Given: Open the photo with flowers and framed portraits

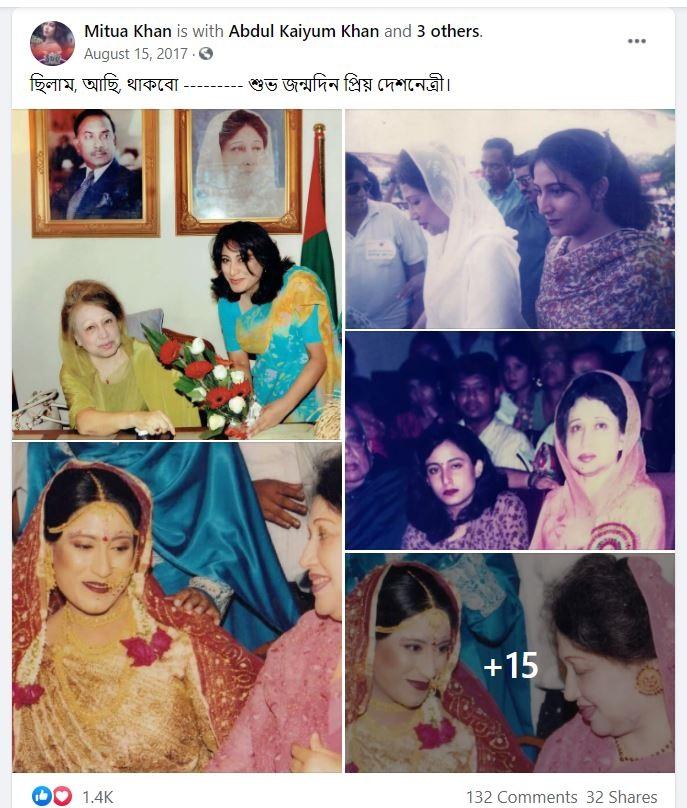Looking at the screenshot, I should click(x=177, y=273).
